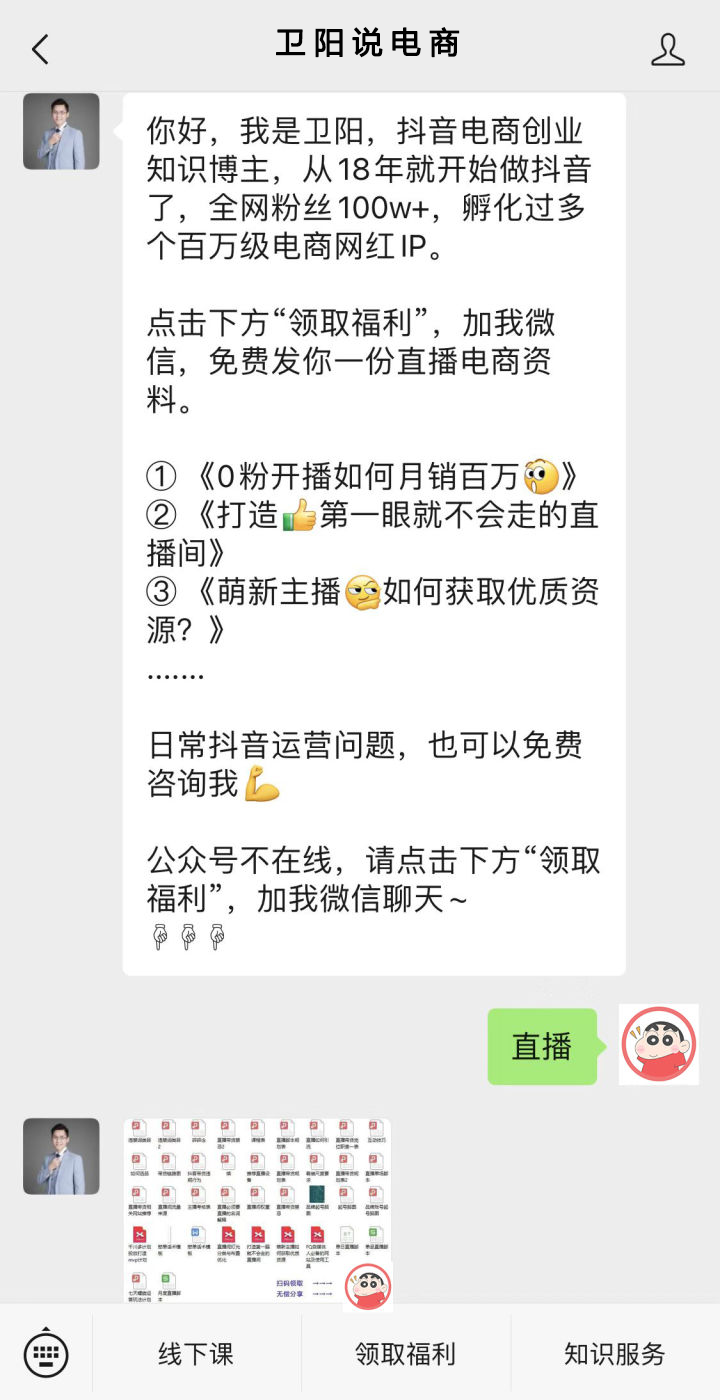Switch to keyboard input mode
This screenshot has height=1400, width=720.
[46, 1354]
